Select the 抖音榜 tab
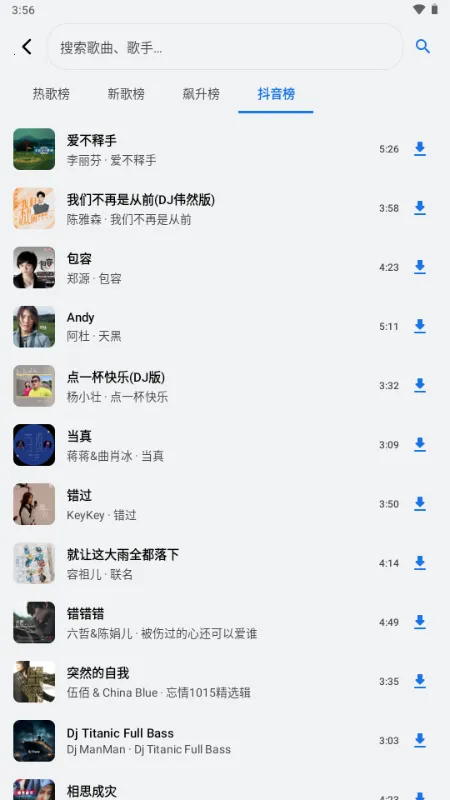450x800 pixels. tap(276, 94)
